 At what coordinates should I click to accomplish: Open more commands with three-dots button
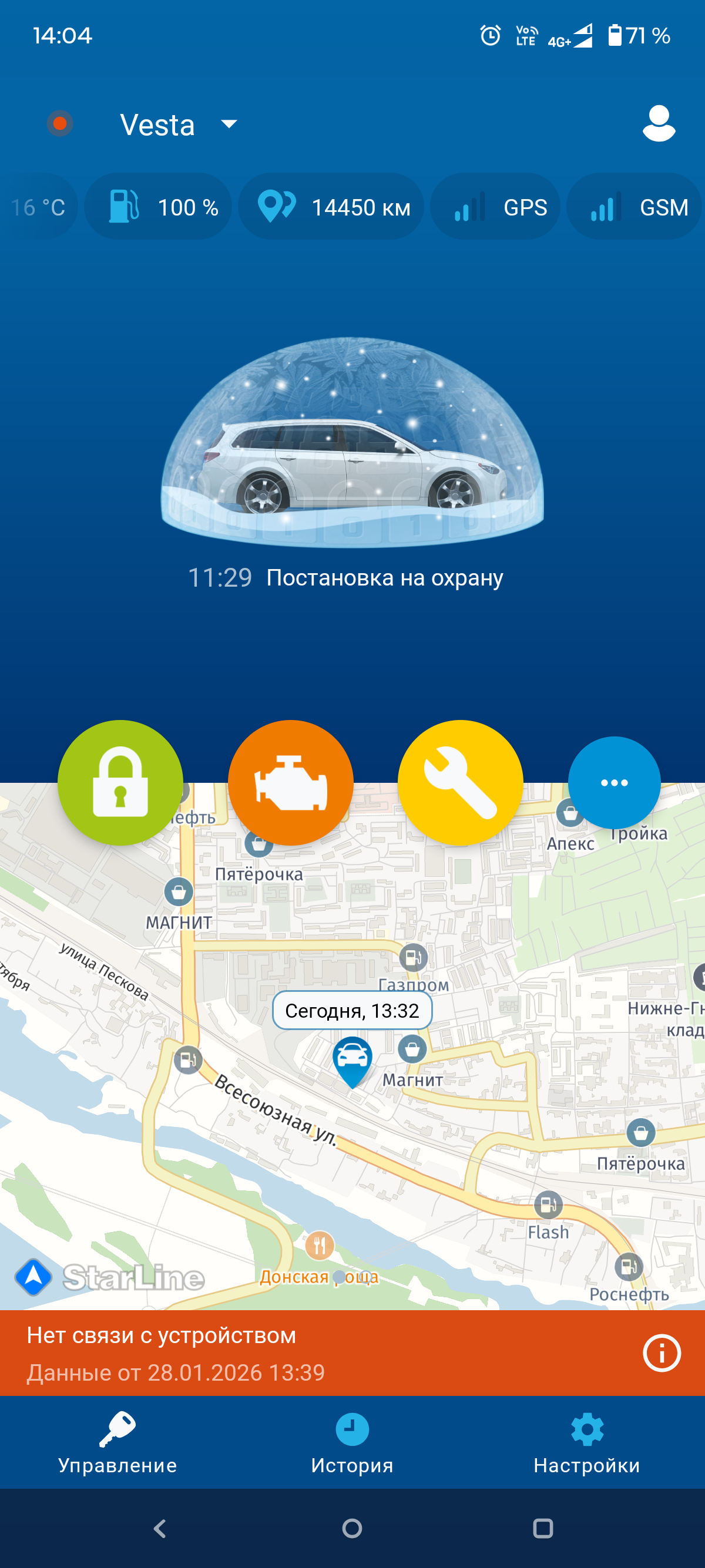(x=614, y=782)
